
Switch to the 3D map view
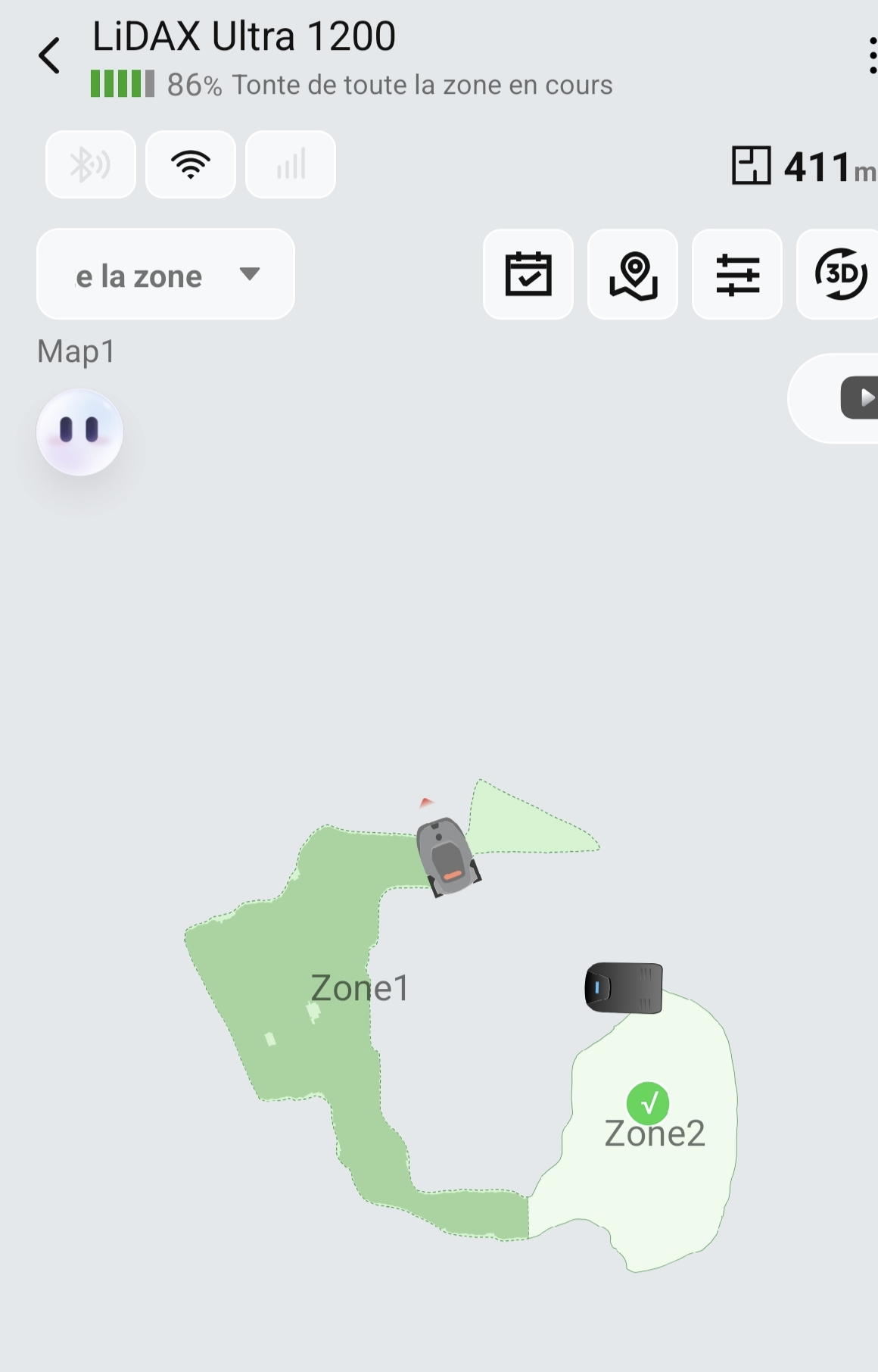(839, 274)
